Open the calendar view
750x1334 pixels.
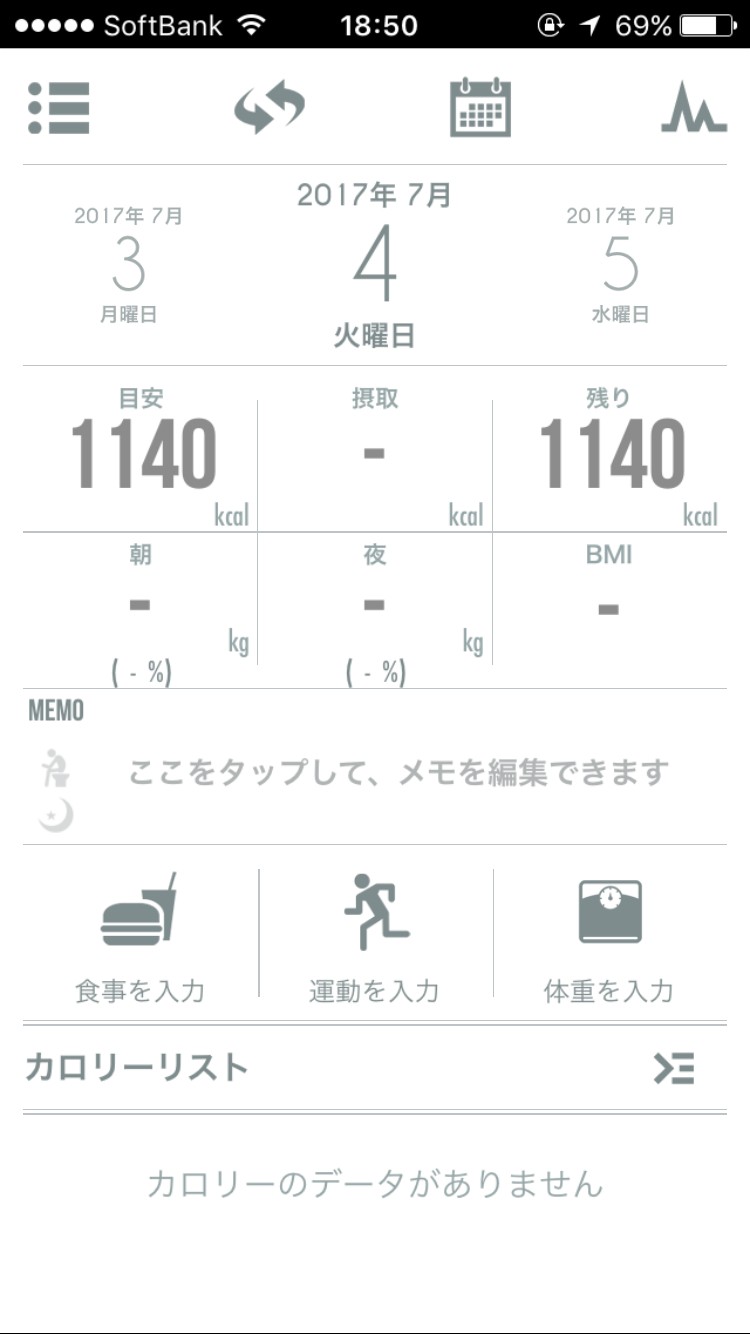(480, 108)
